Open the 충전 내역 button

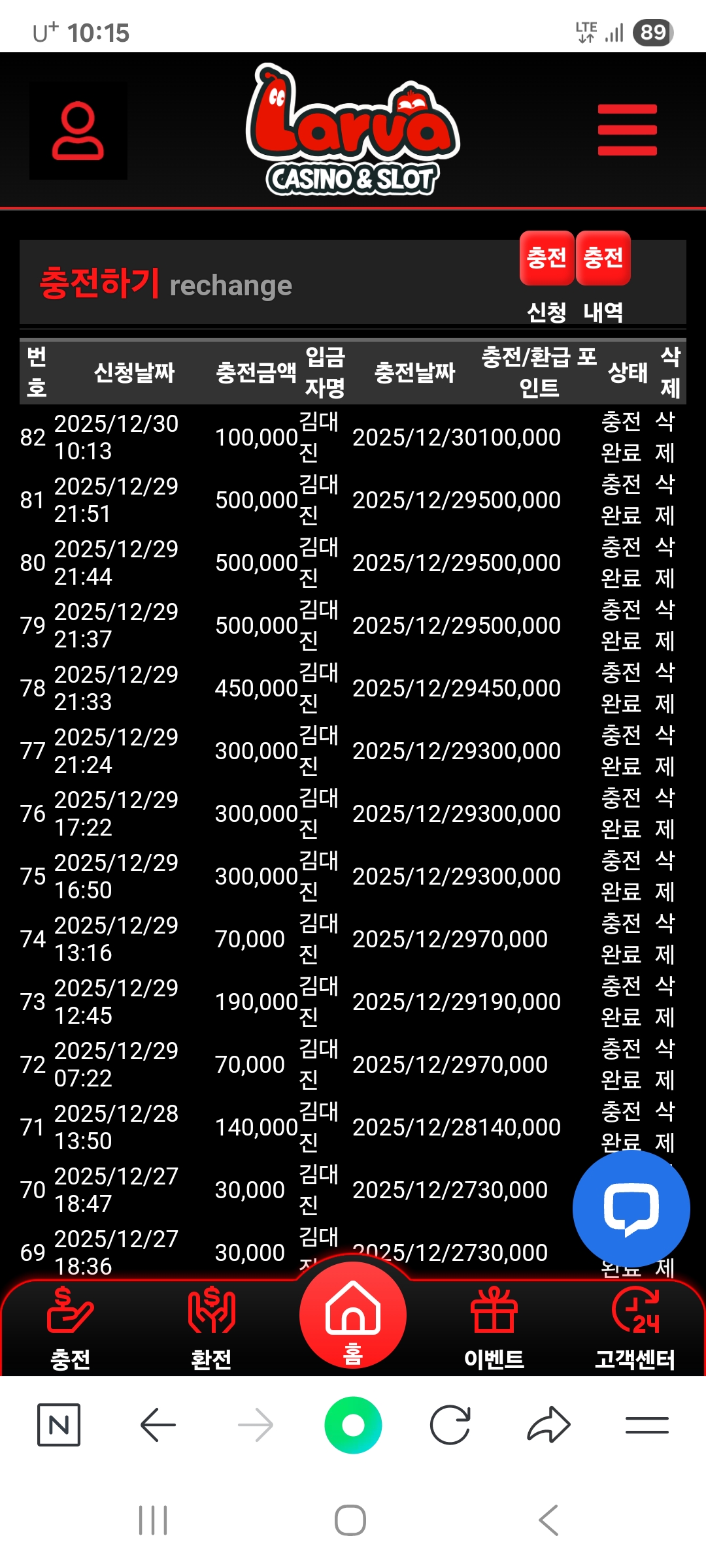pyautogui.click(x=603, y=259)
